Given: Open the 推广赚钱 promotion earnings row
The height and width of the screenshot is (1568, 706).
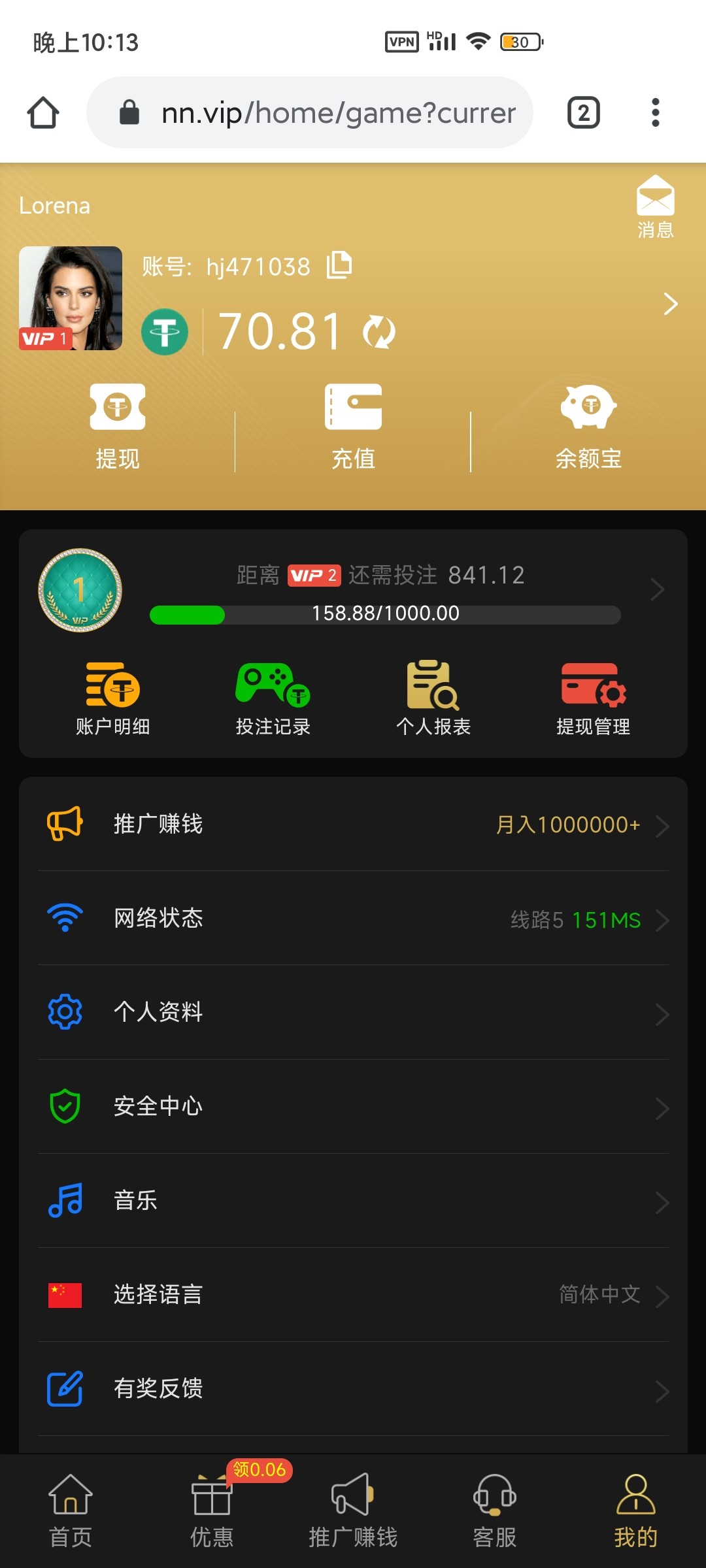Looking at the screenshot, I should click(x=353, y=825).
